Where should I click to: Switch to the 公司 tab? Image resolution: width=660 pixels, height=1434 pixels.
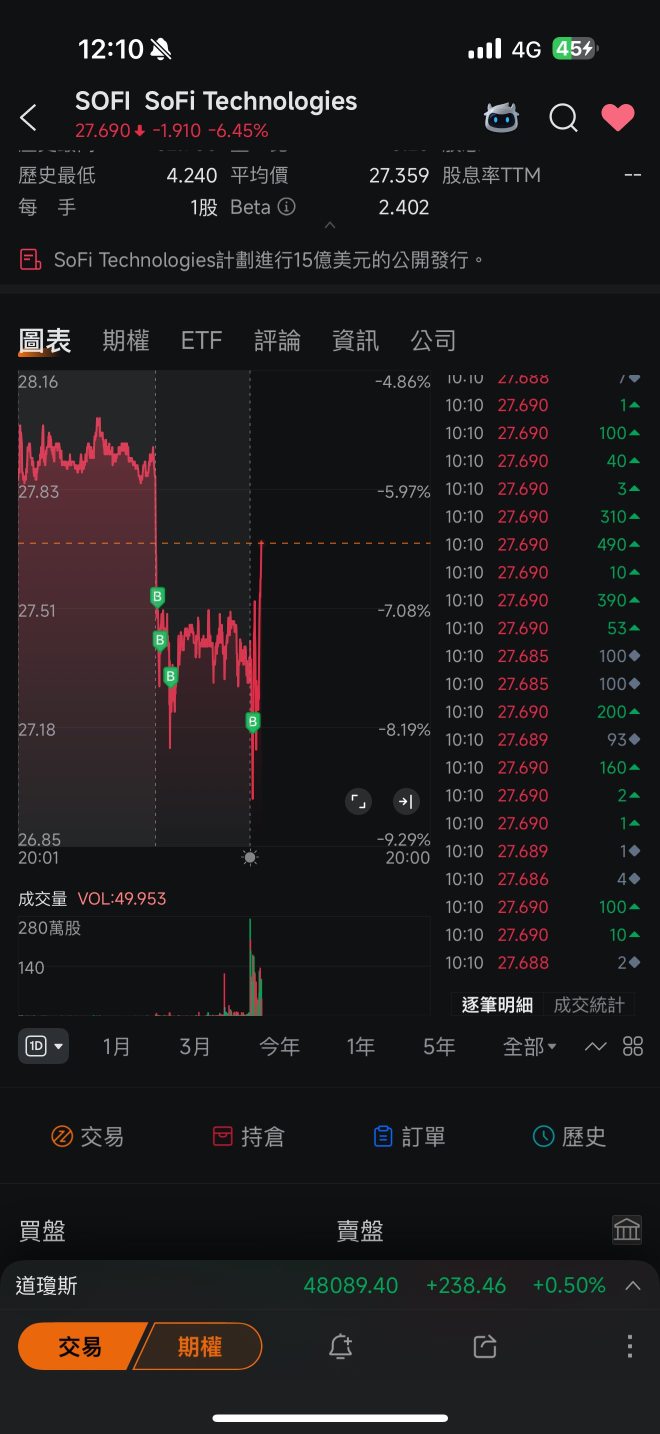pos(433,341)
